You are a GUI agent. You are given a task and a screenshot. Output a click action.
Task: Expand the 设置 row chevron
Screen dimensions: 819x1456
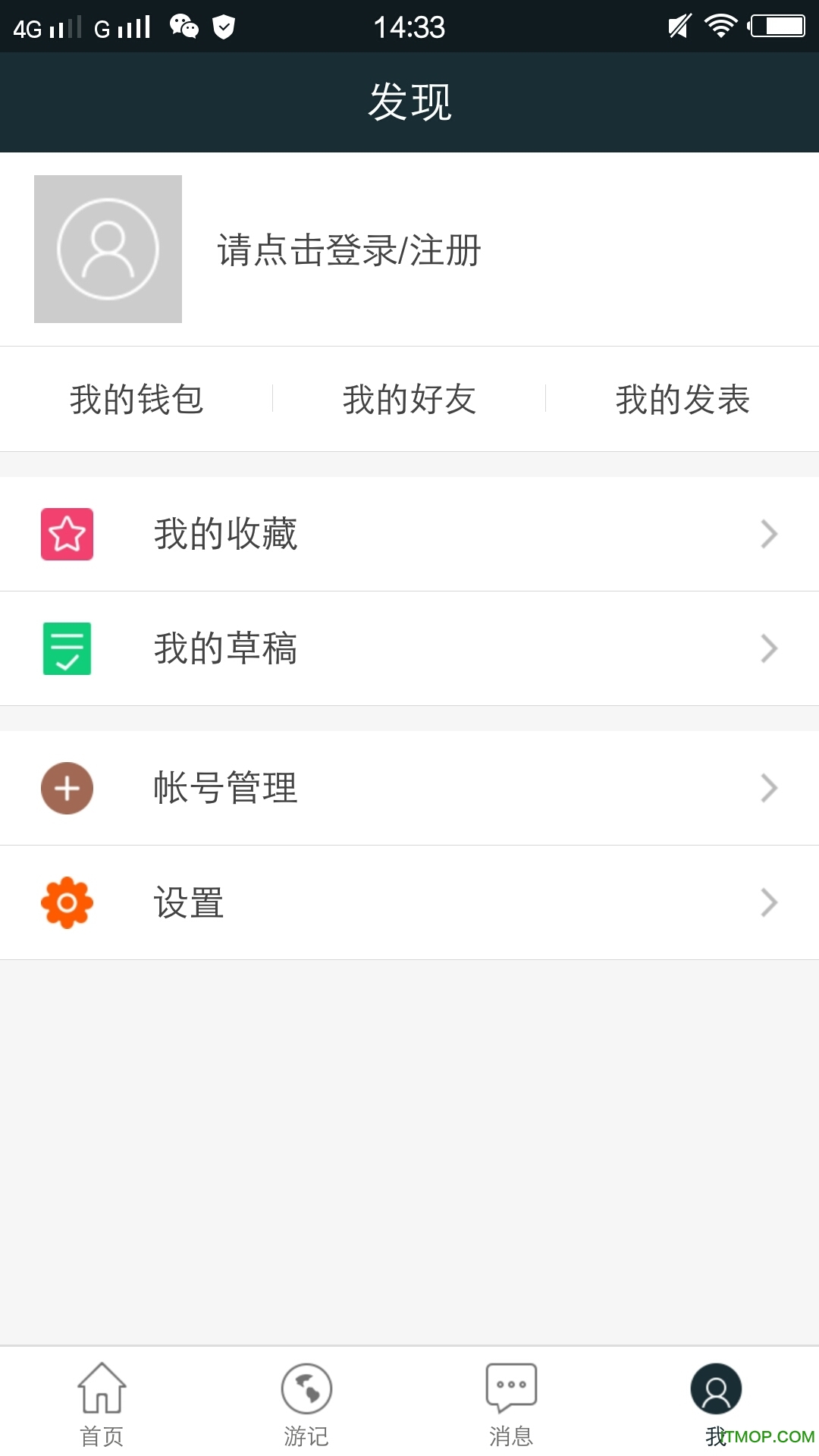(x=770, y=902)
